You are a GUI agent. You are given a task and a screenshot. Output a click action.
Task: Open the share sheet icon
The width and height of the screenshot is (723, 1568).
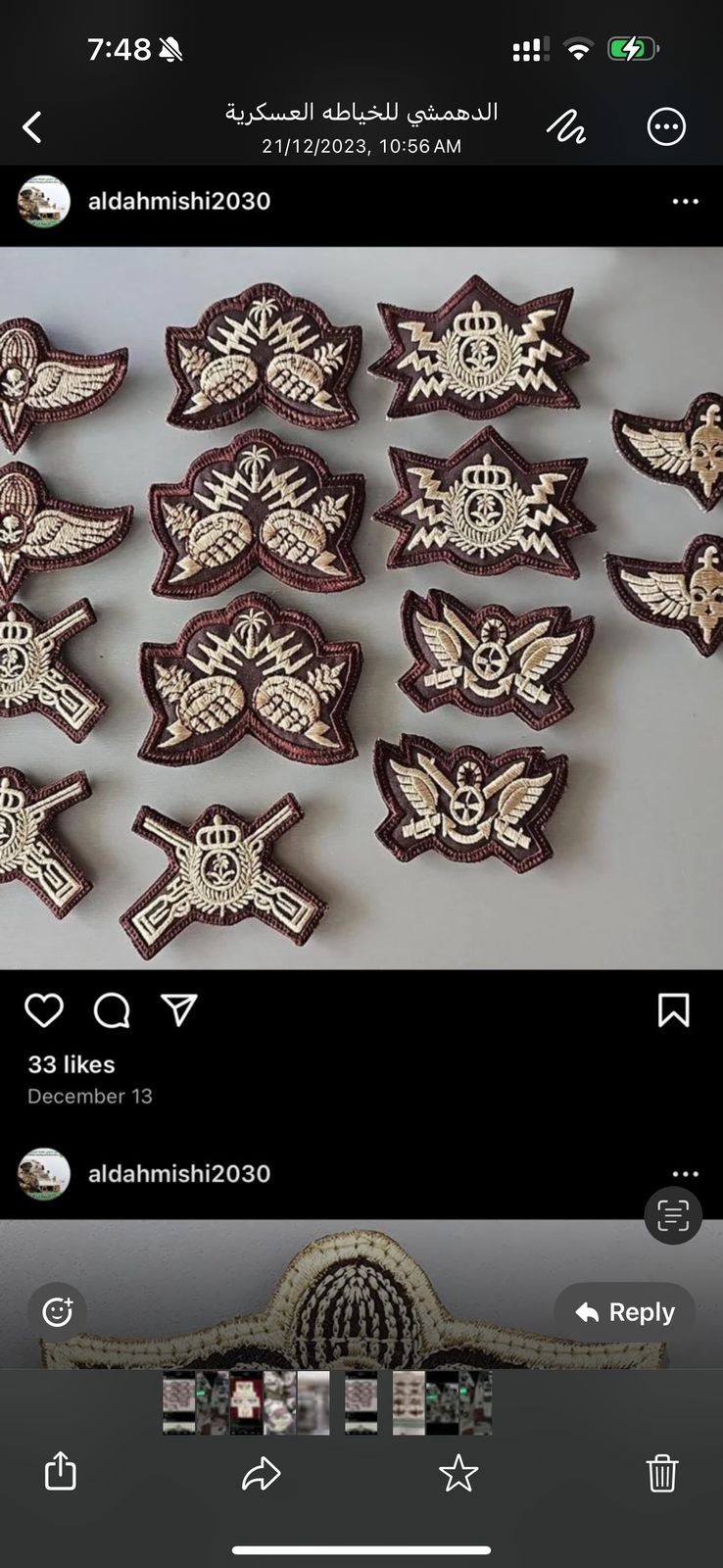(61, 1471)
